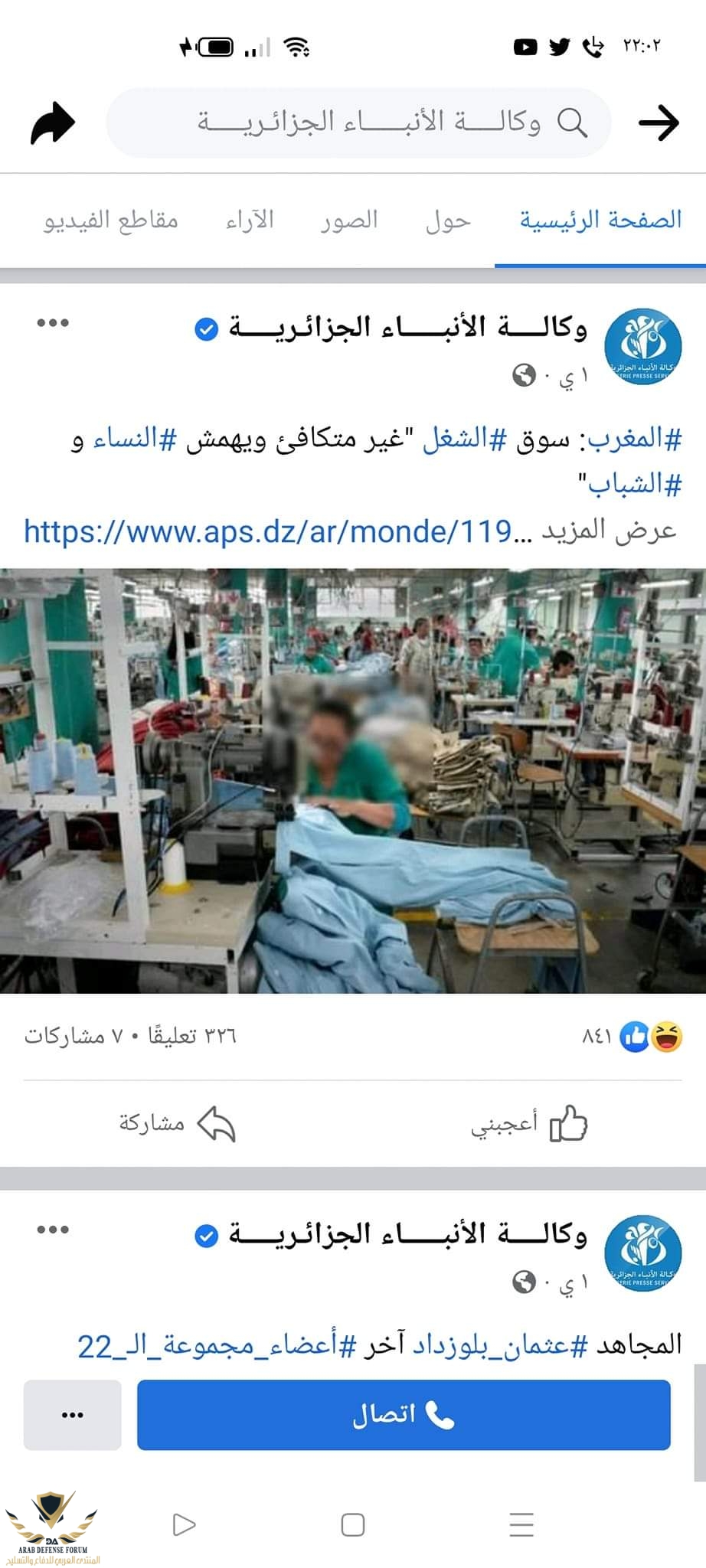The width and height of the screenshot is (706, 1568).
Task: Open the مقاطع الفيديو tab
Action: [x=111, y=220]
